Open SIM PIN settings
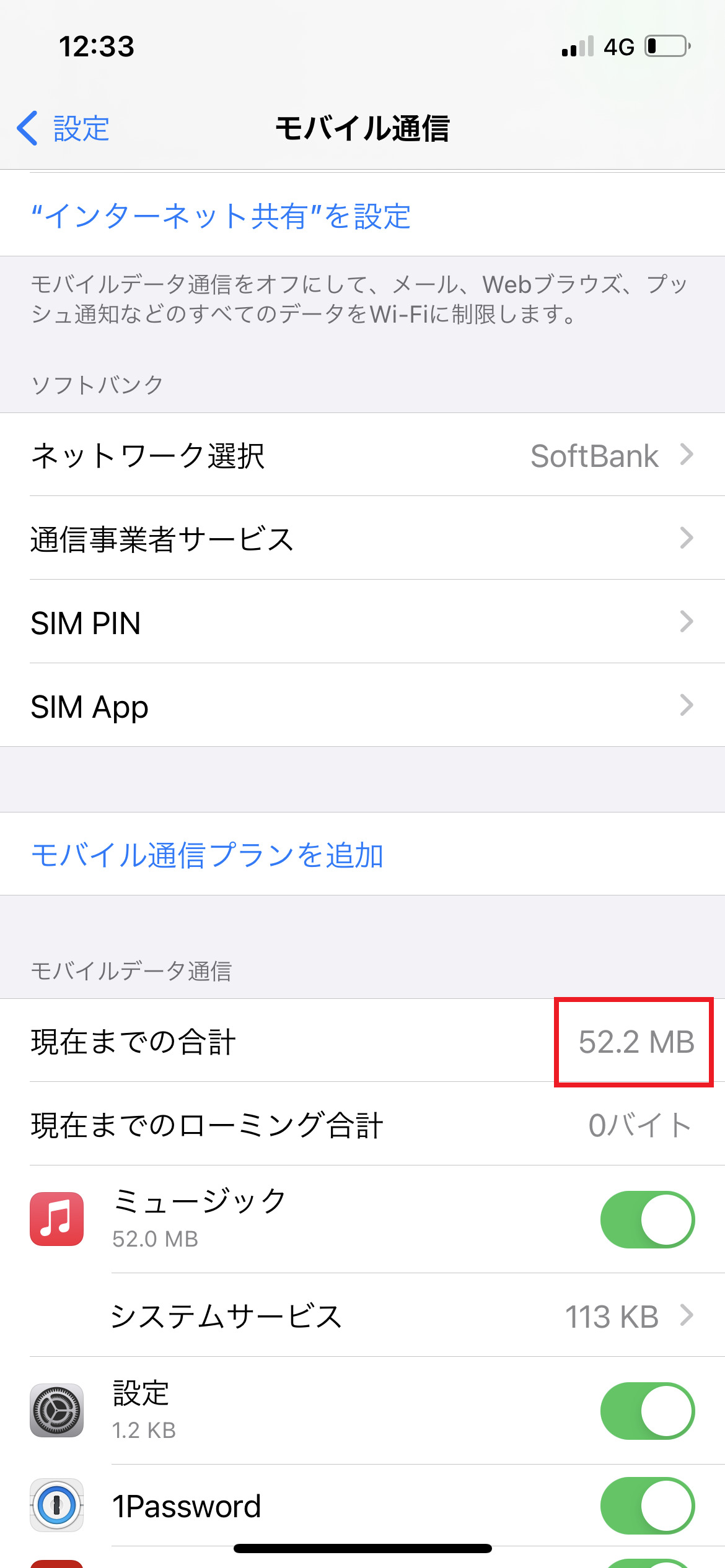 [x=362, y=622]
